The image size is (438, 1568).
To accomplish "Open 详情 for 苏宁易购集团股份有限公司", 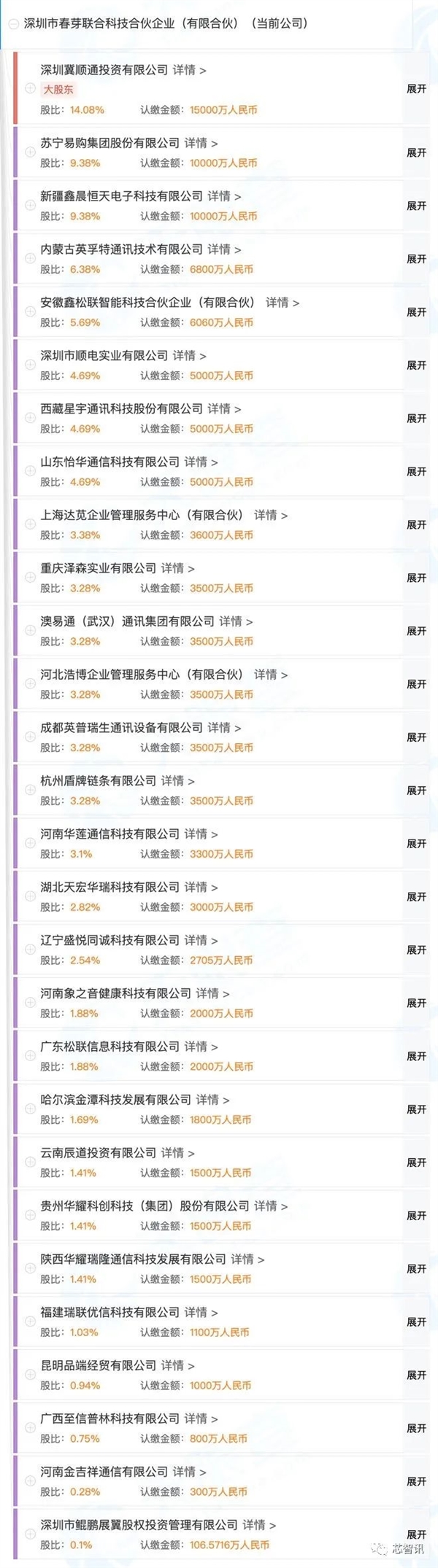I will (201, 143).
